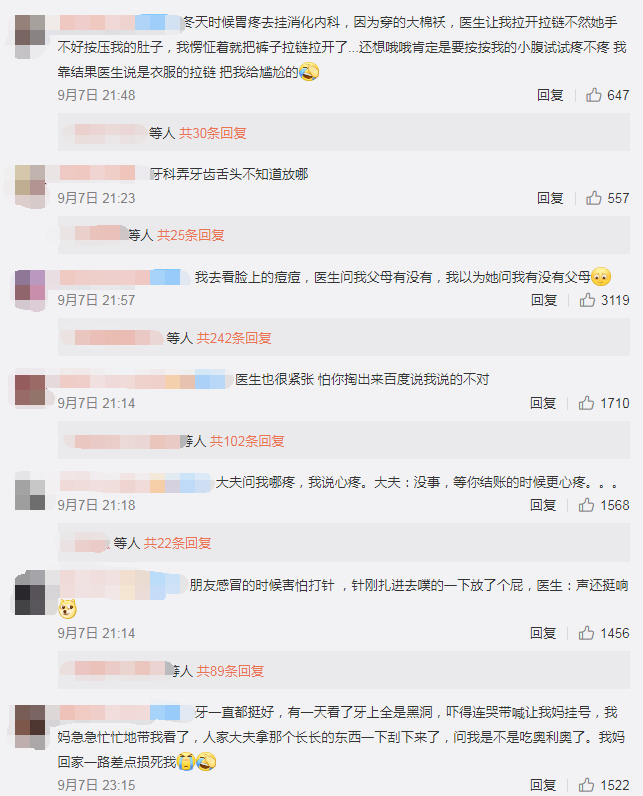This screenshot has width=643, height=796.
Task: Like the comment with 647 likes
Action: [x=594, y=95]
